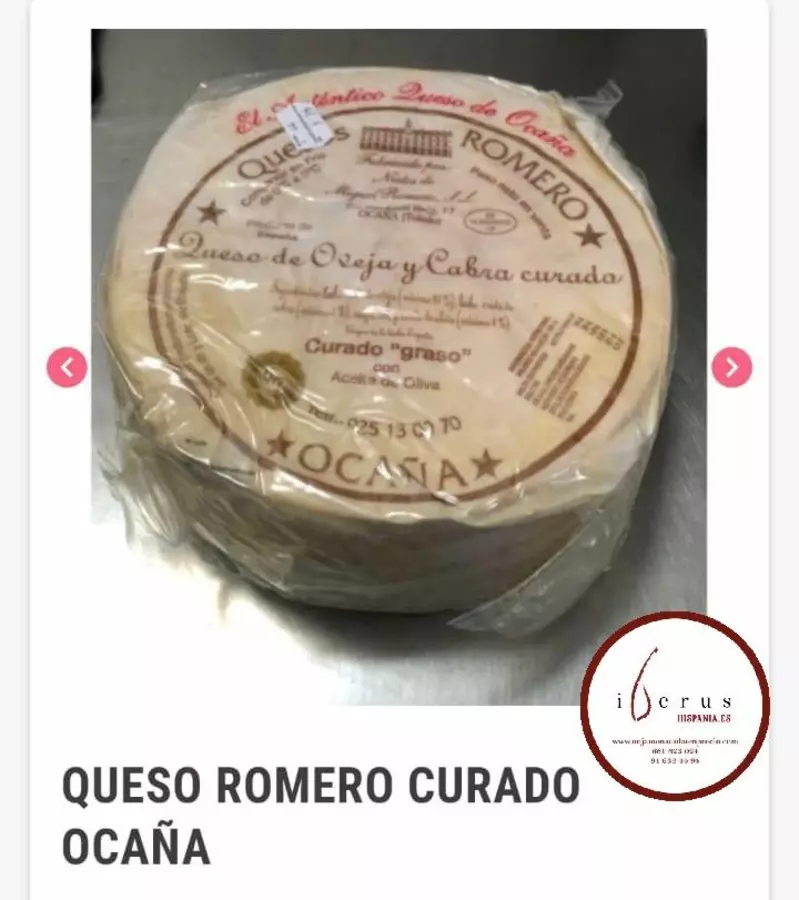
Task: Open the Queso Romero cheese photo
Action: (x=398, y=340)
